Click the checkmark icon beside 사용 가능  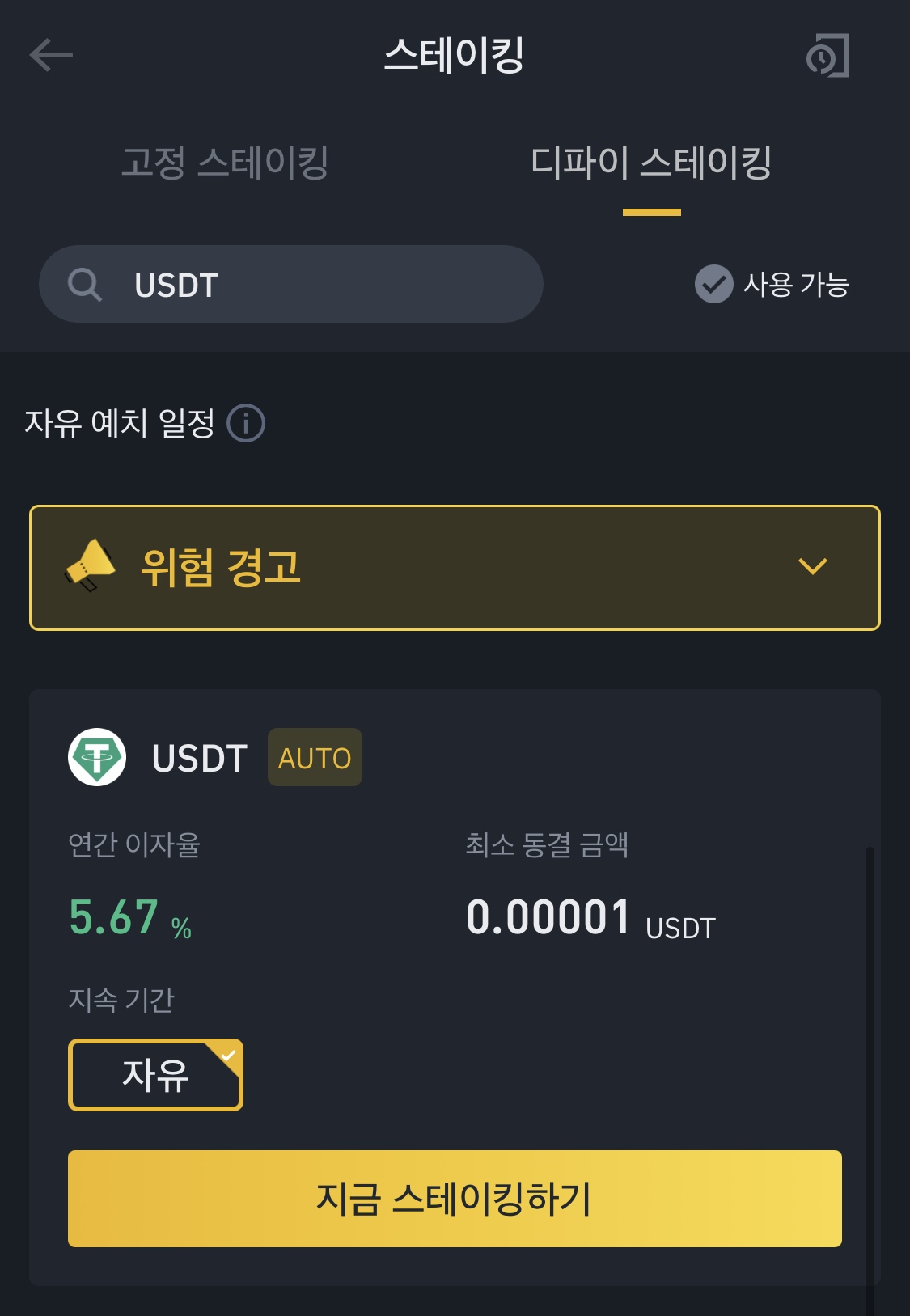713,284
